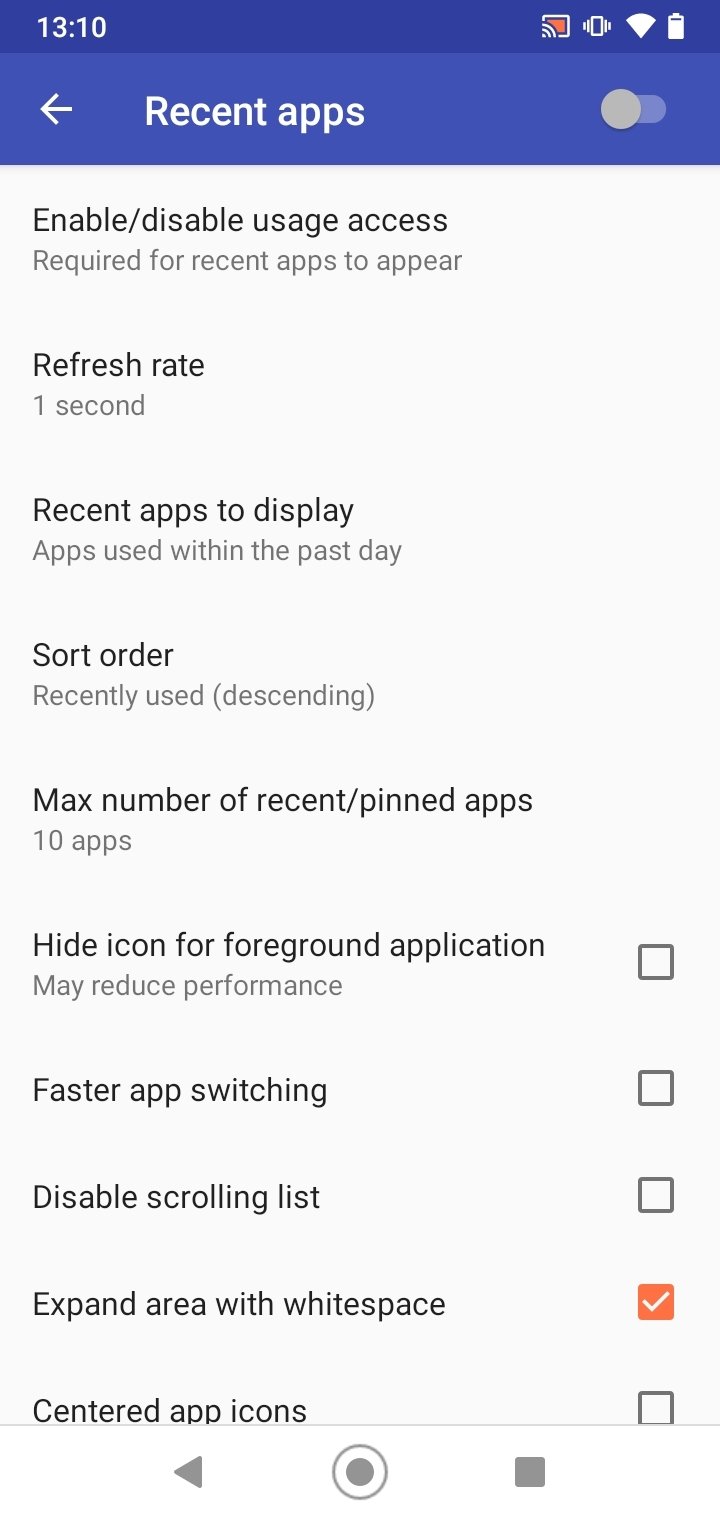Screen dimensions: 720x1520
Task: Check Disable scrolling list
Action: pos(656,1195)
